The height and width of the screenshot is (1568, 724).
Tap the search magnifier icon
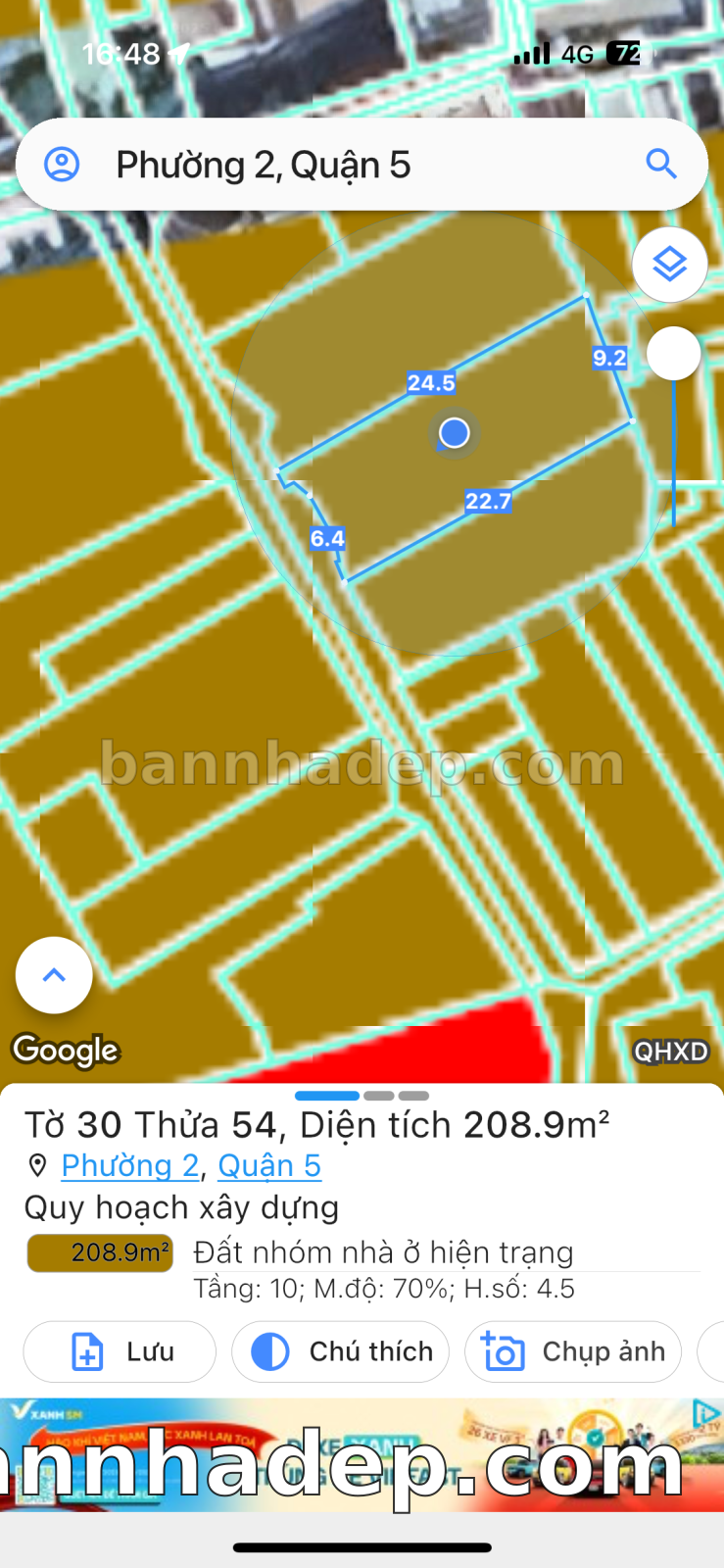661,164
